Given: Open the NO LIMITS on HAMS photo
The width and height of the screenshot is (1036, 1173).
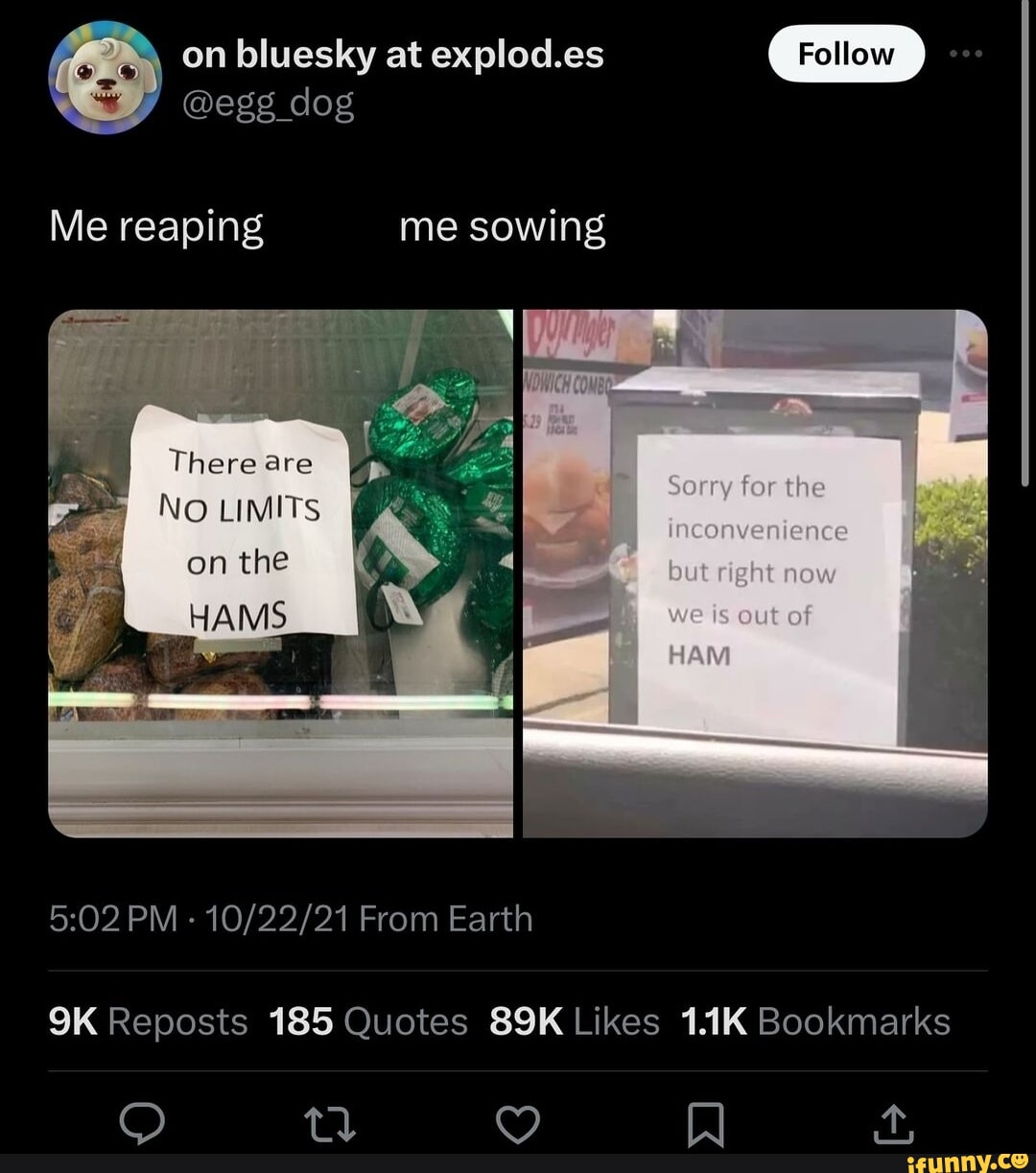Looking at the screenshot, I should tap(280, 573).
